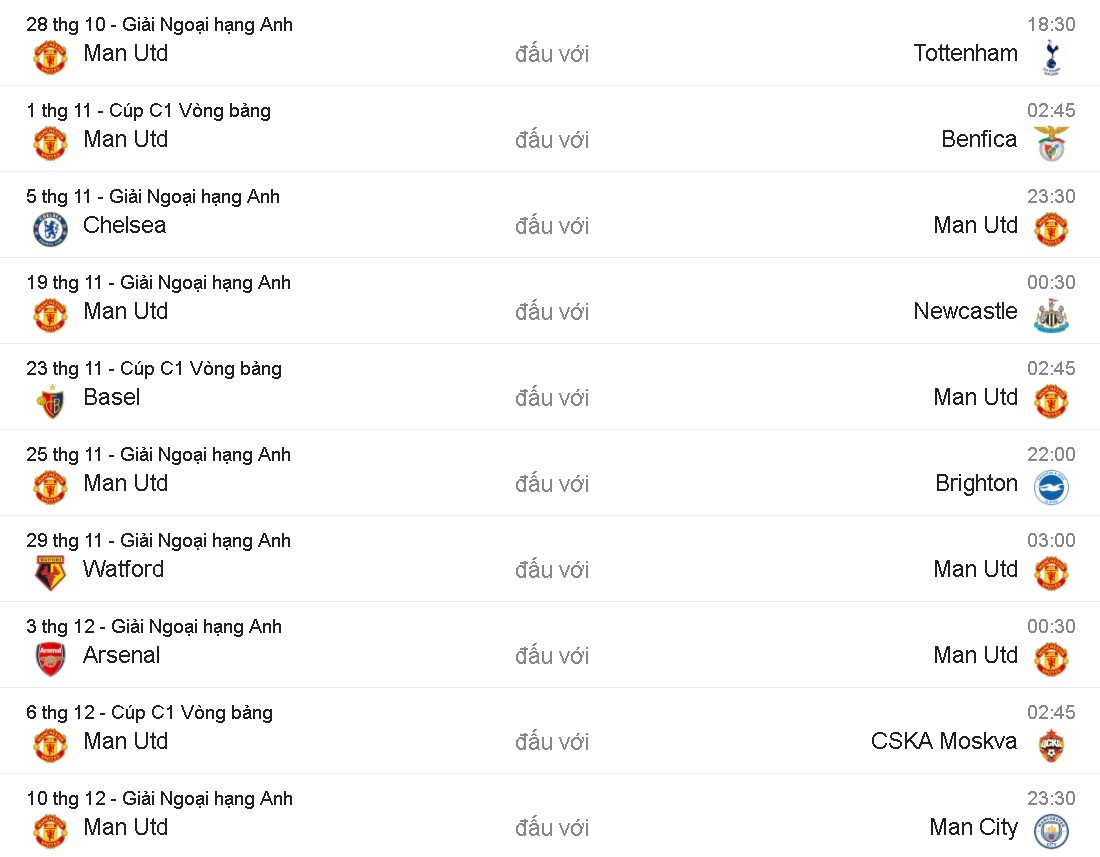View the Watford vs Man Utd fixture
The height and width of the screenshot is (857, 1100).
[x=550, y=570]
